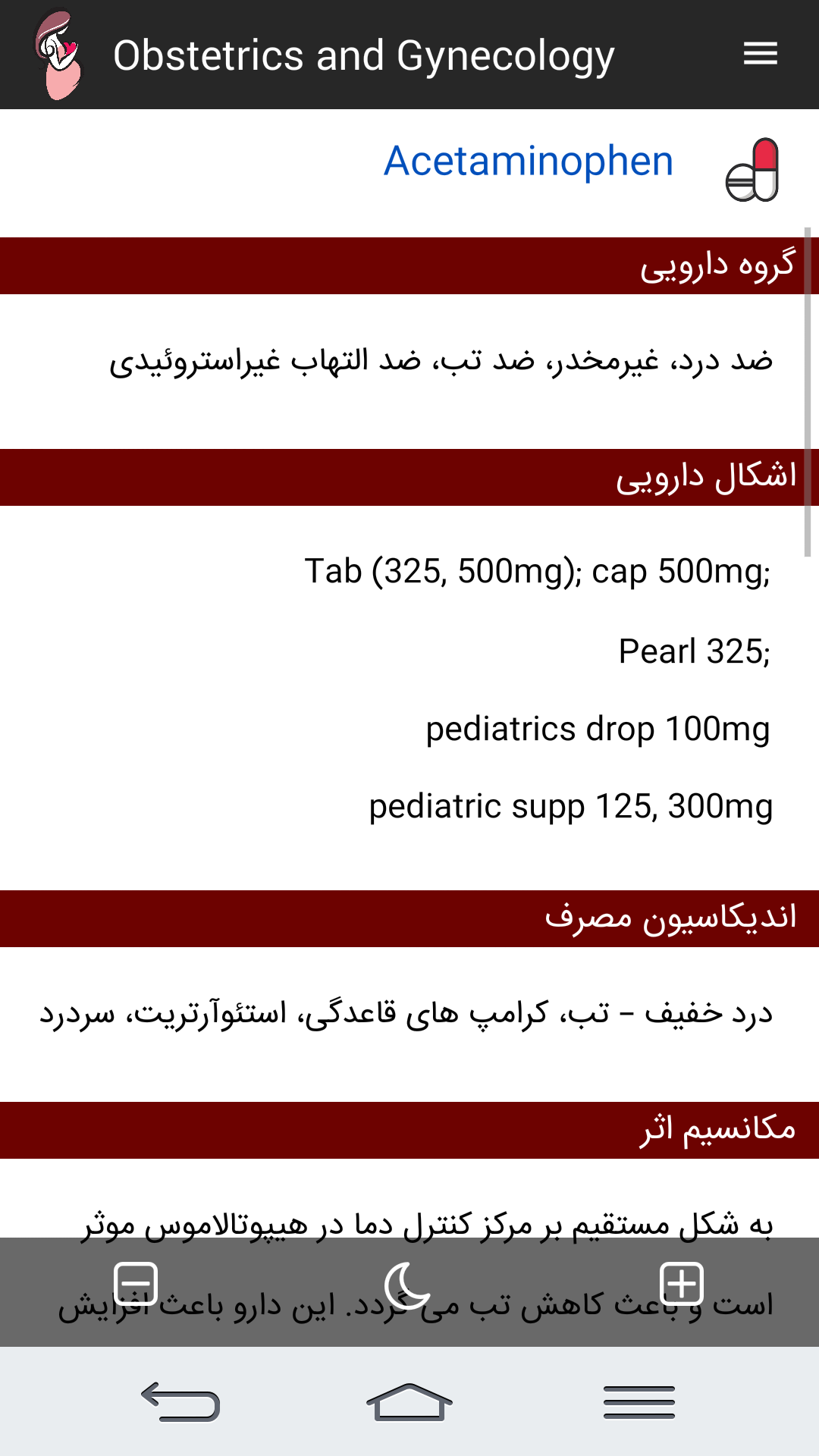
Task: Go back using the system back button
Action: point(180,1401)
